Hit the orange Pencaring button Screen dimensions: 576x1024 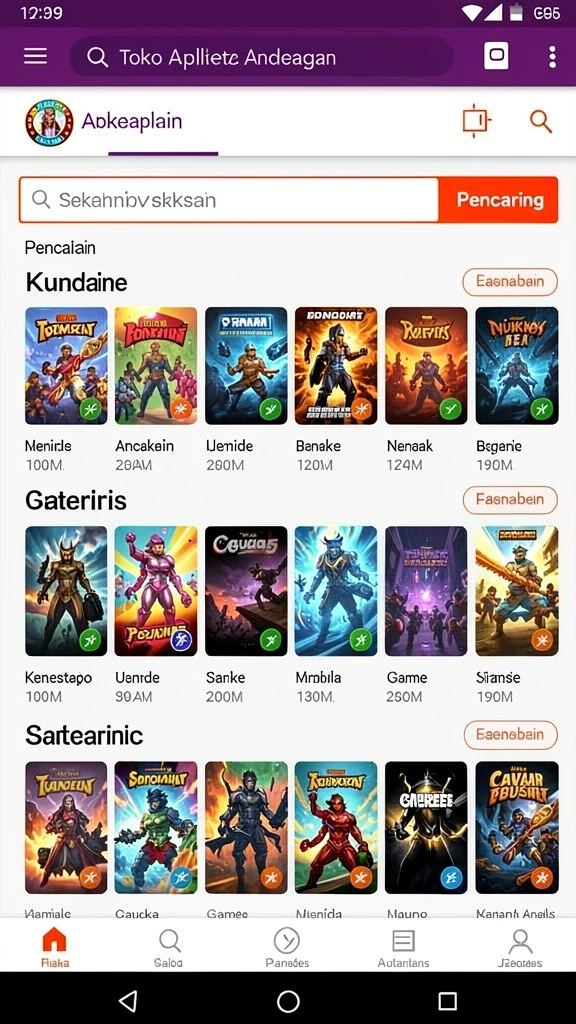pos(499,200)
